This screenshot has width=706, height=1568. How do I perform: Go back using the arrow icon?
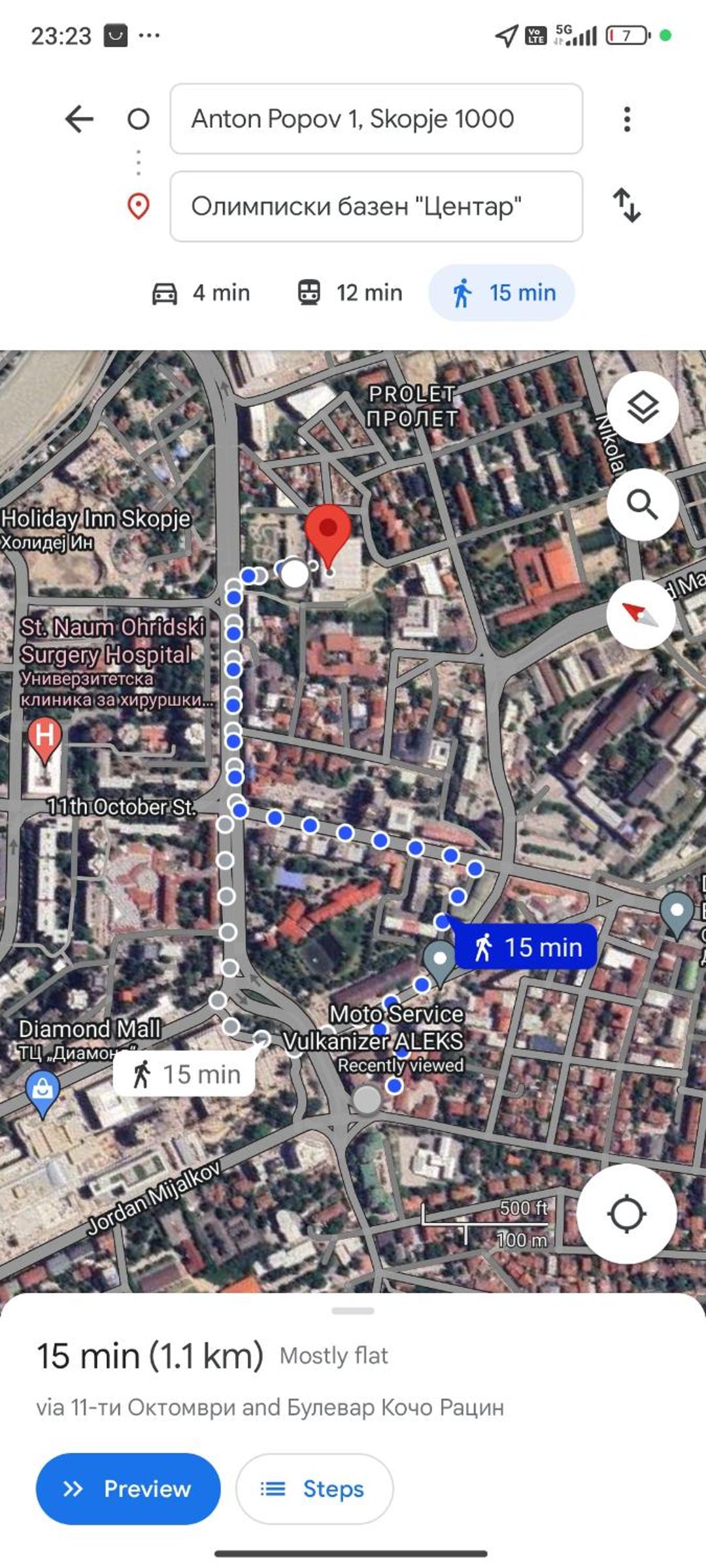pyautogui.click(x=79, y=119)
